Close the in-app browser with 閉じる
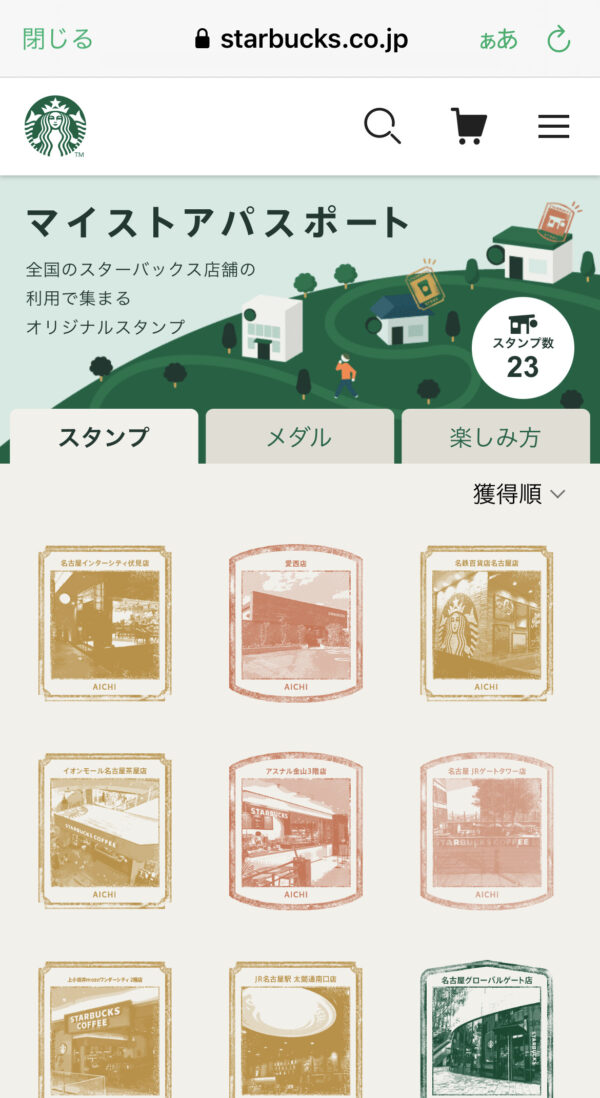The height and width of the screenshot is (1098, 600). coord(58,39)
